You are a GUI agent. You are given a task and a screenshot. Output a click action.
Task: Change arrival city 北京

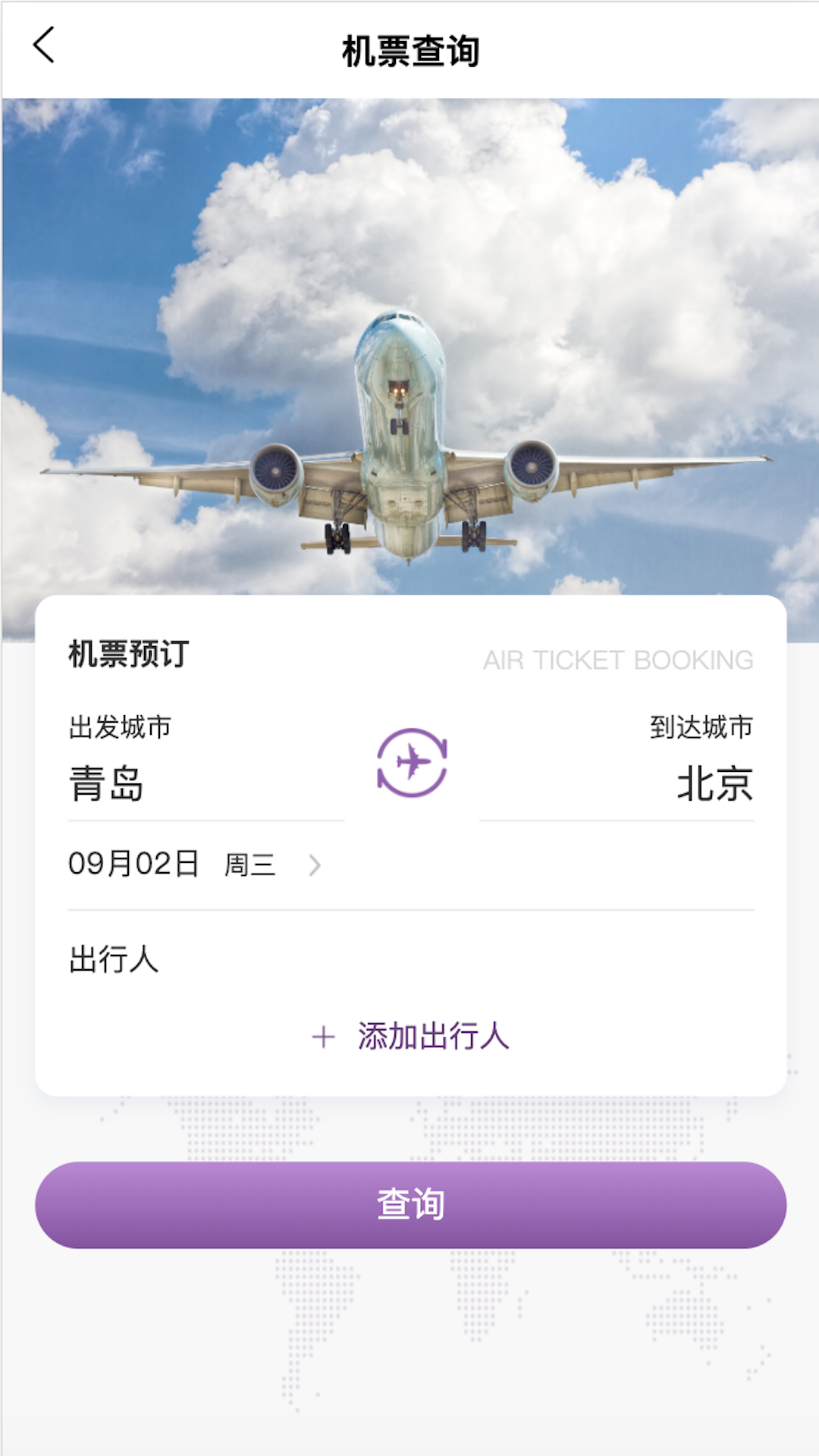point(714,783)
